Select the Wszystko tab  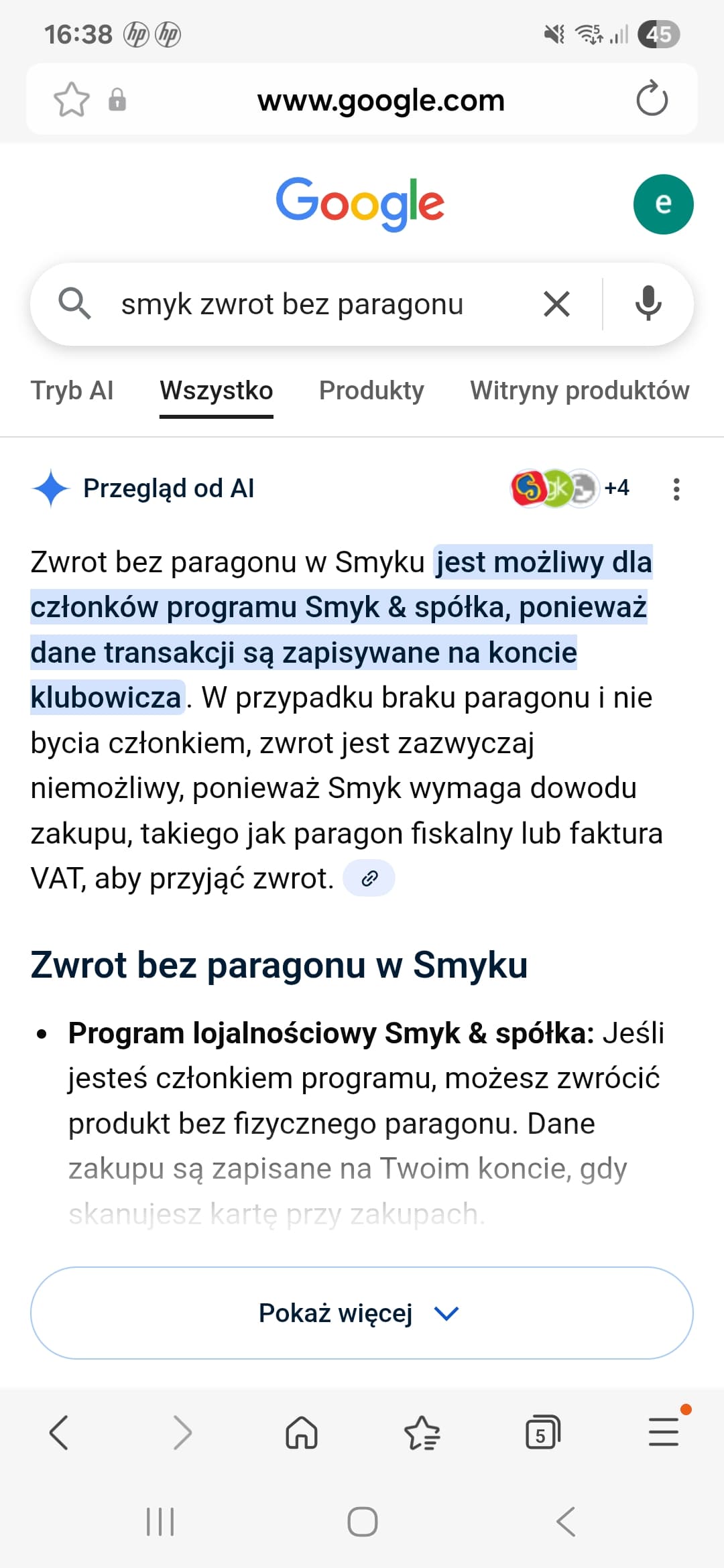pyautogui.click(x=216, y=391)
